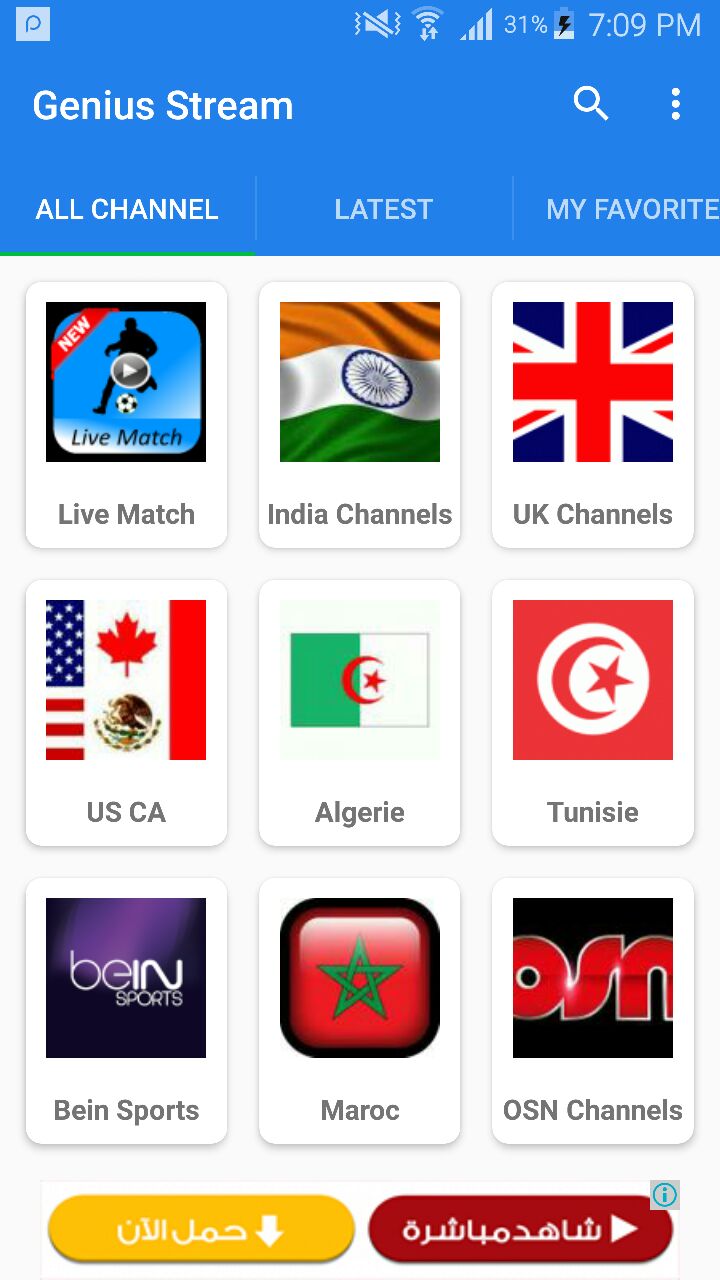
Task: Open the US CA channels tile
Action: click(x=126, y=712)
